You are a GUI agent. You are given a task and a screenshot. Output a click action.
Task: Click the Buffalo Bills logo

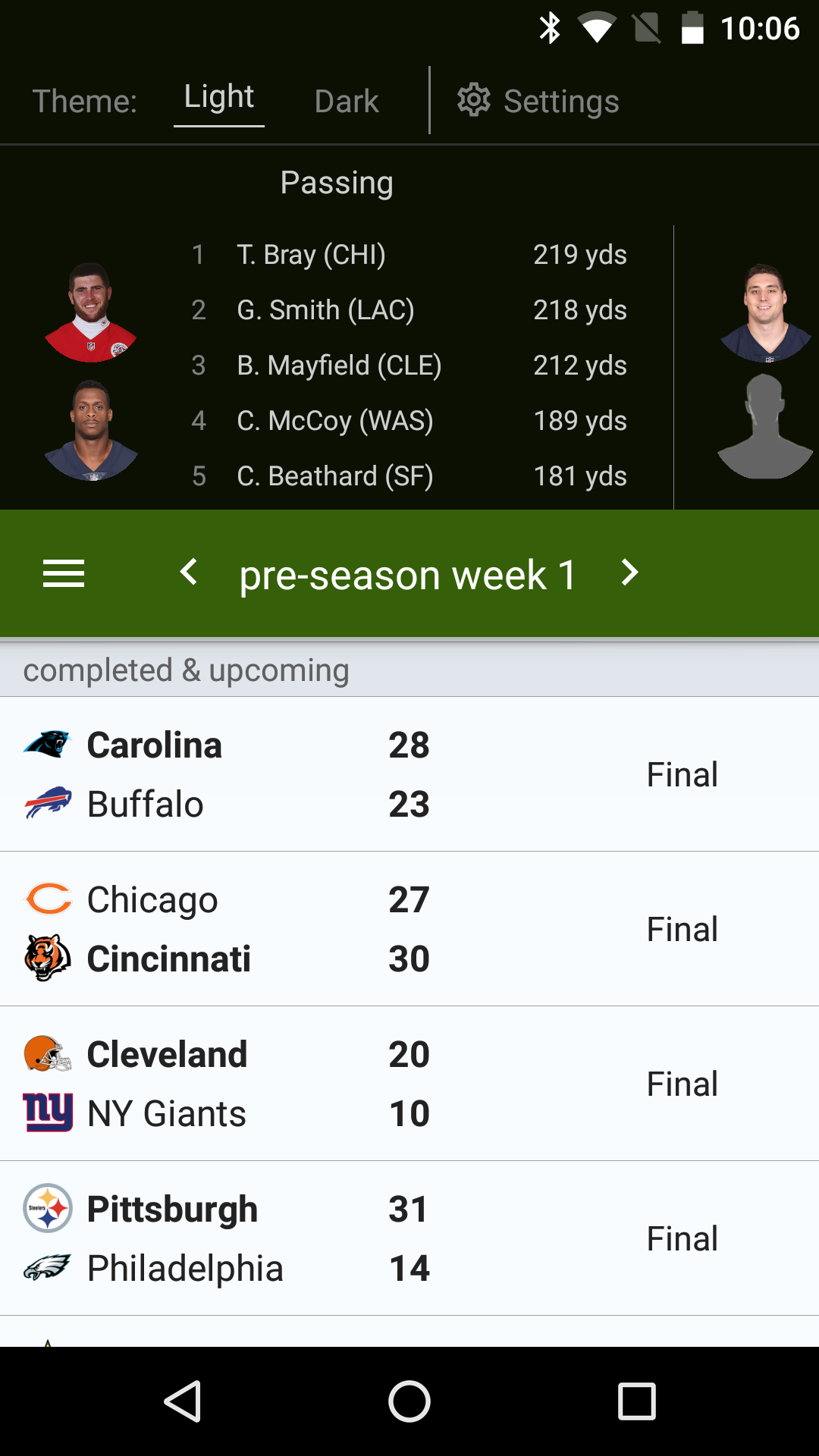(47, 804)
